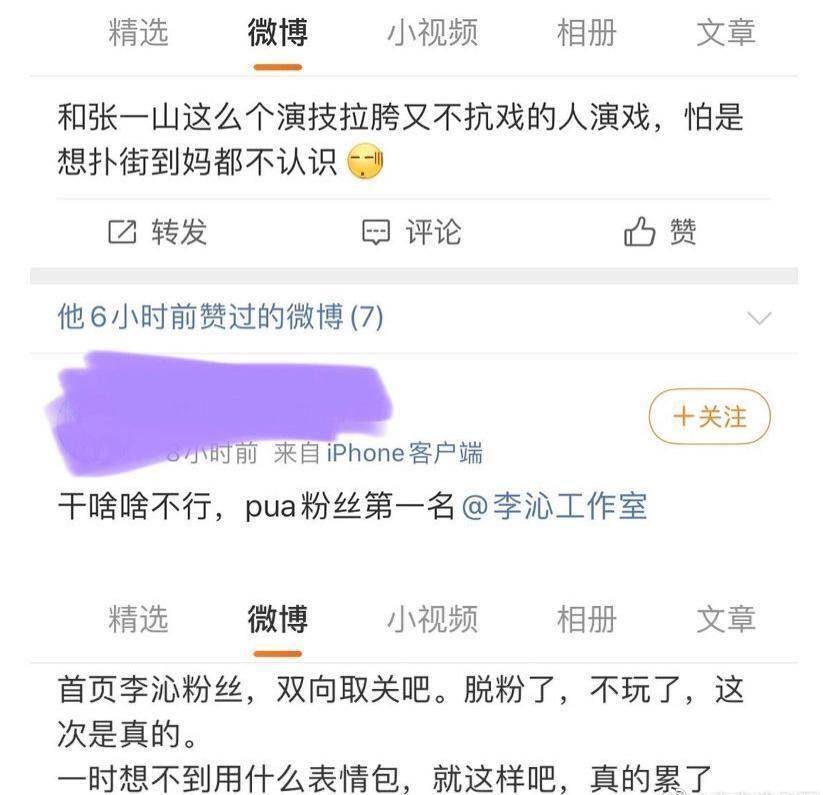Image resolution: width=826 pixels, height=795 pixels.
Task: Open comments with the 评论 button
Action: (x=411, y=233)
